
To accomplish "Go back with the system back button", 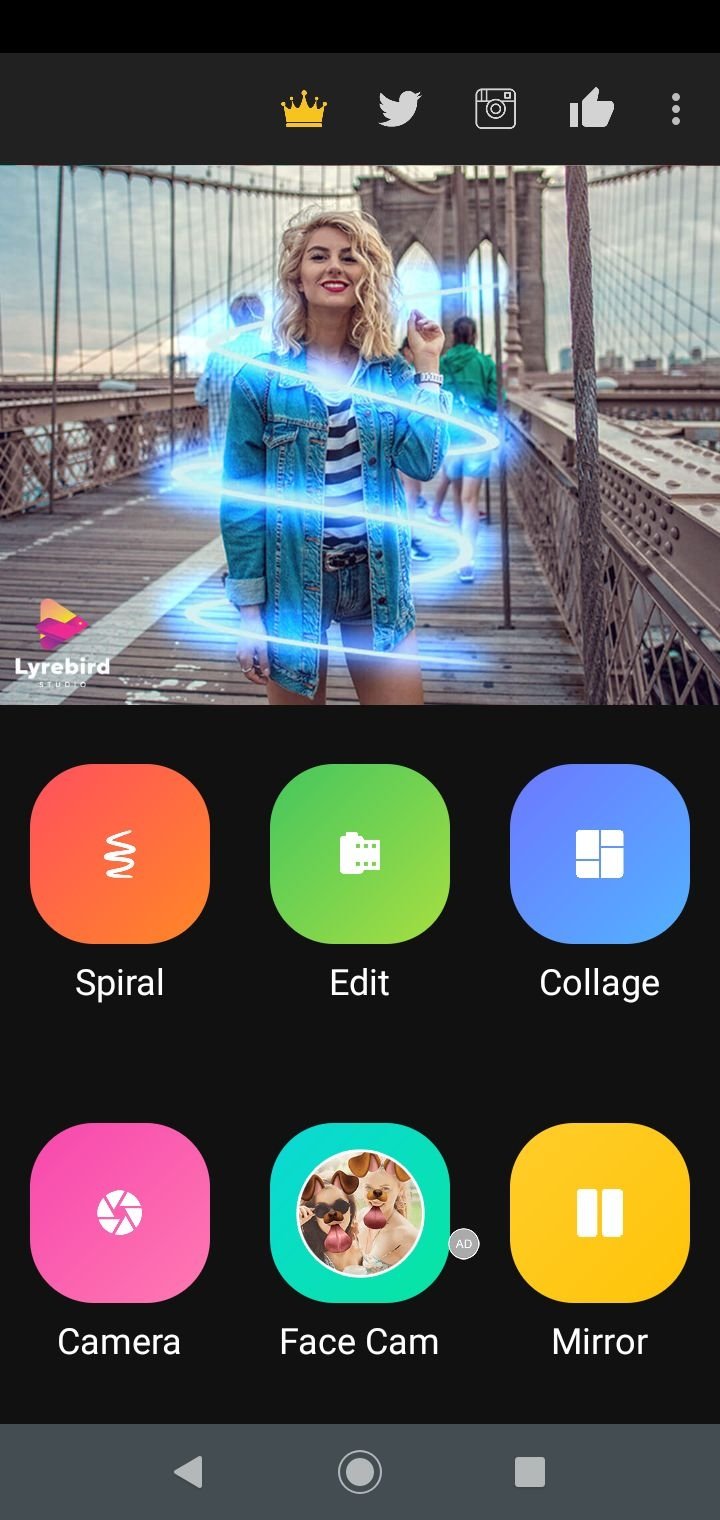I will (188, 1472).
